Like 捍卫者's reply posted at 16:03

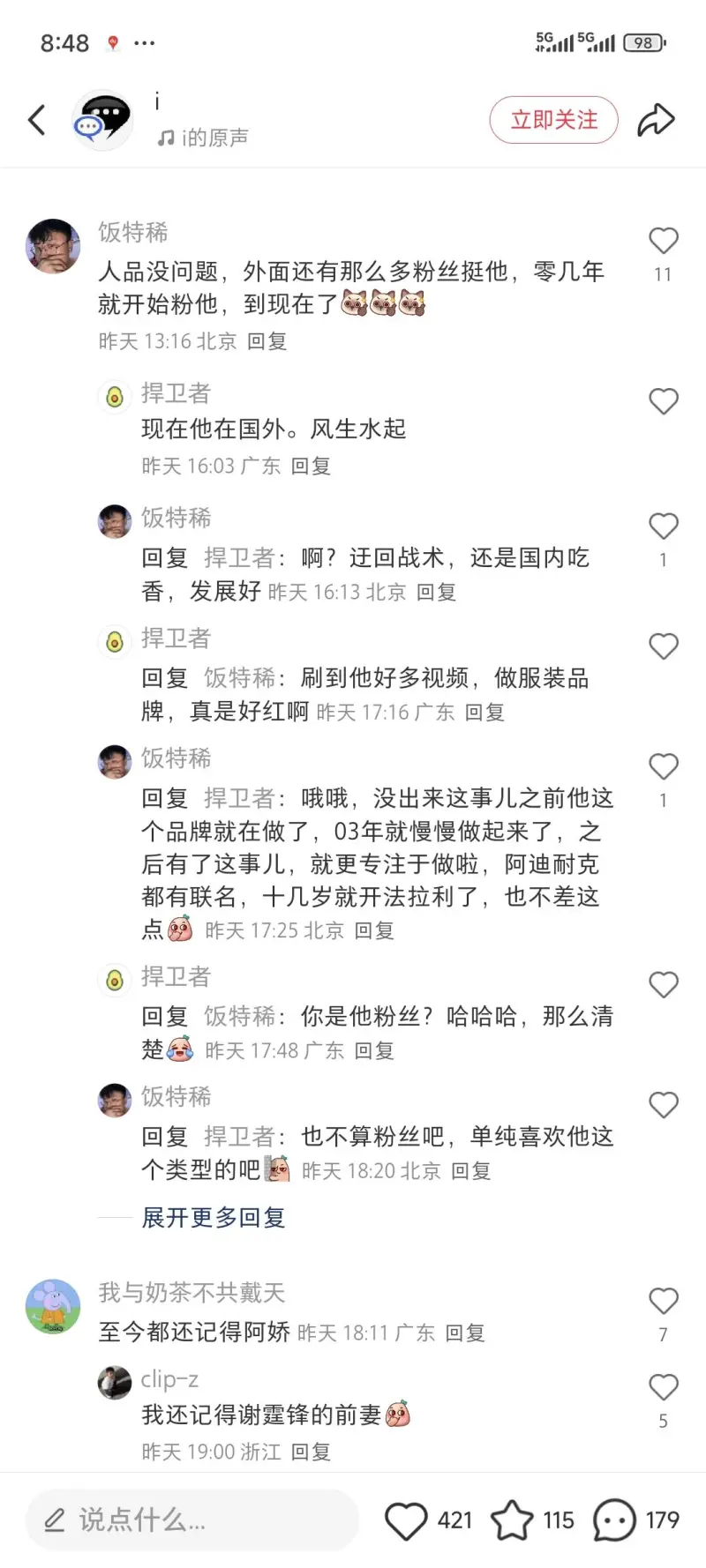[x=663, y=401]
